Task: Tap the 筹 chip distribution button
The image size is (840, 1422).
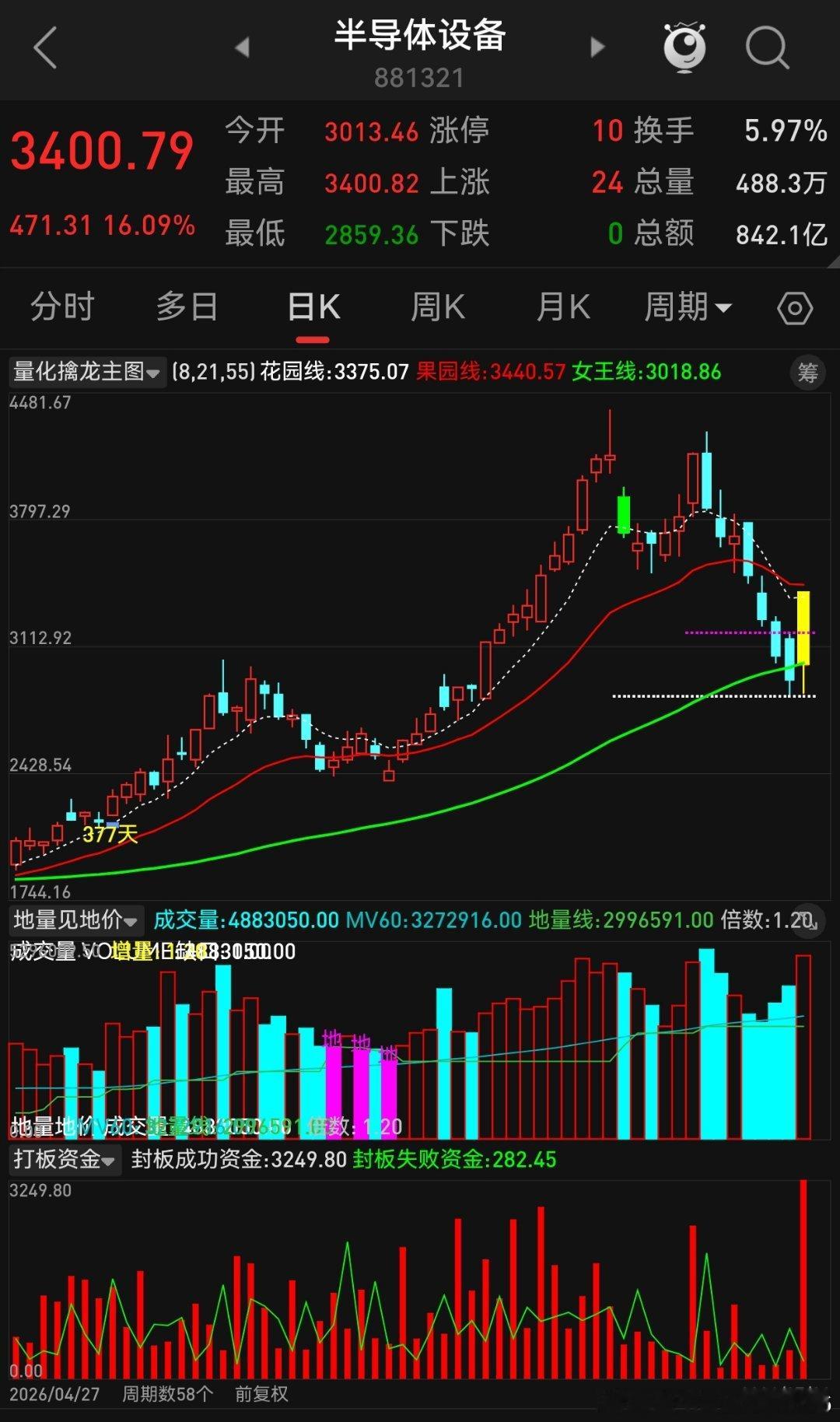Action: 807,373
